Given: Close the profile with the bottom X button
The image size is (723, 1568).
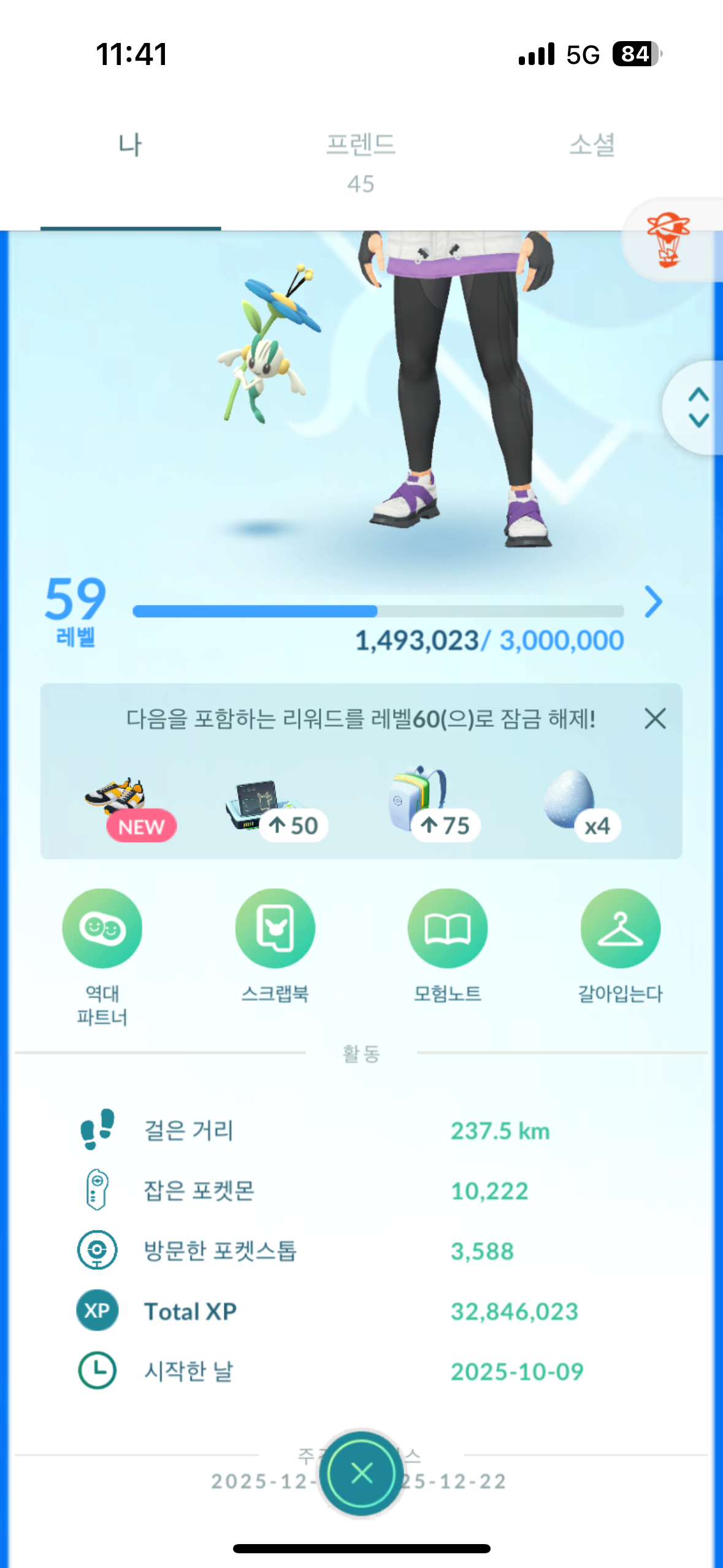Looking at the screenshot, I should click(x=361, y=1473).
